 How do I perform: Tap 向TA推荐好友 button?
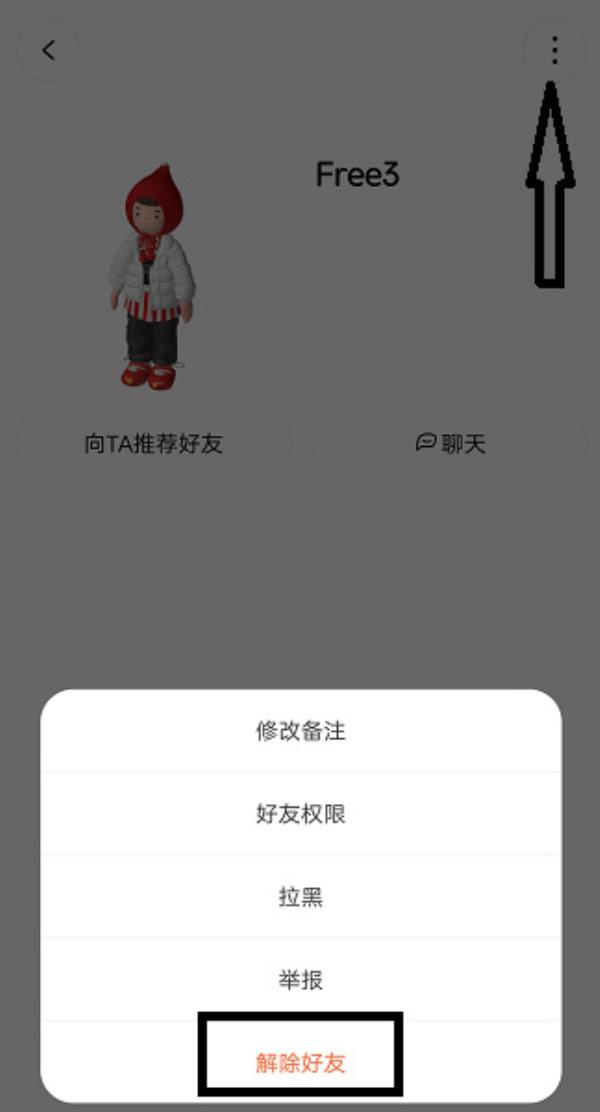point(153,444)
